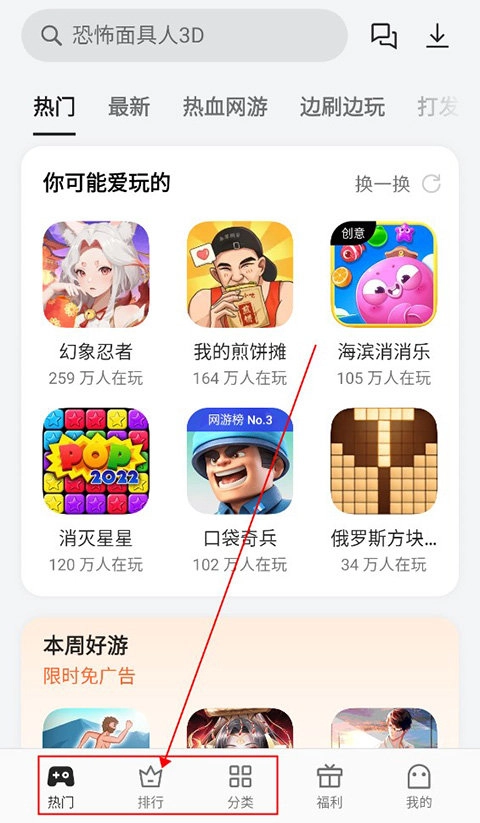Screen dimensions: 480x823
Task: Switch to the 最新 top tab
Action: (x=129, y=107)
